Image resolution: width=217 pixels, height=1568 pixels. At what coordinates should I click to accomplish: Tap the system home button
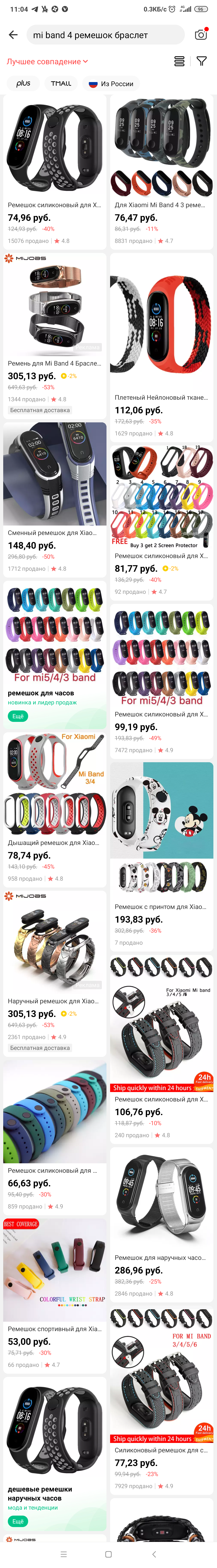pos(108,1554)
